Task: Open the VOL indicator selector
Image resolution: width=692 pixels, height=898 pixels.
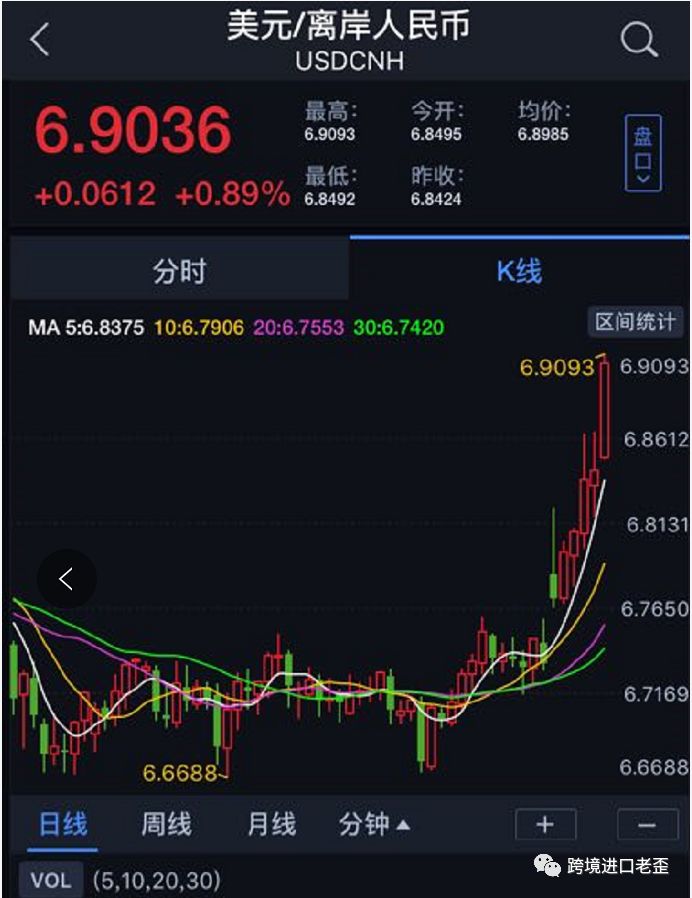Action: coord(51,880)
